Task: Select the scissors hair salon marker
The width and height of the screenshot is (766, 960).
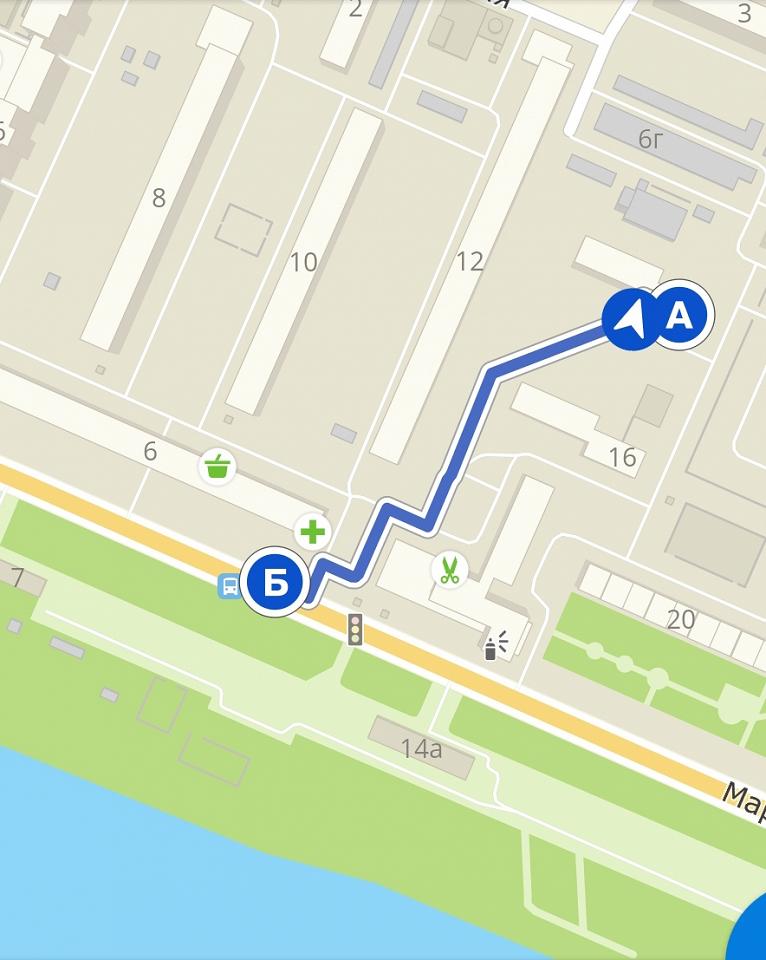Action: click(x=449, y=570)
